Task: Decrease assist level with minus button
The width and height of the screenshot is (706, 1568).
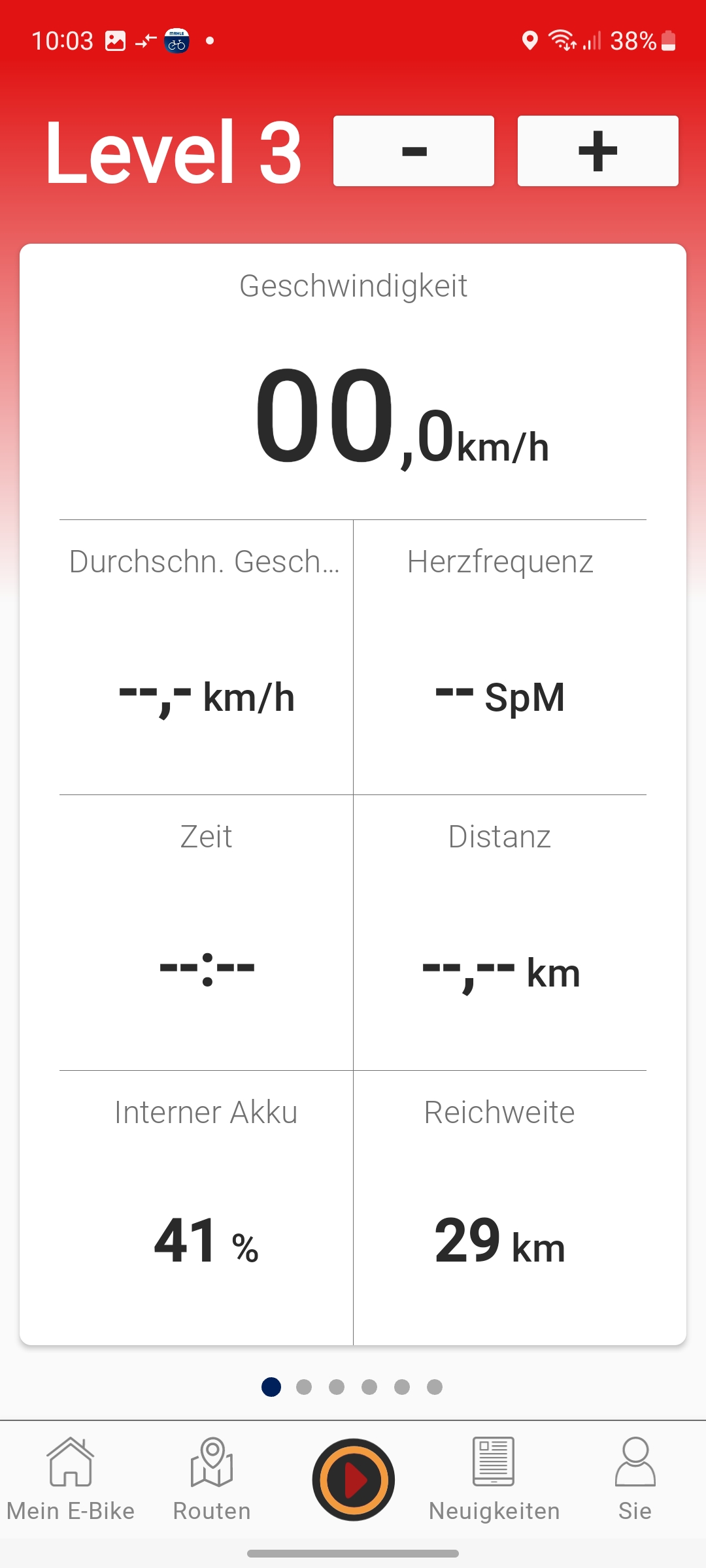Action: pyautogui.click(x=413, y=151)
